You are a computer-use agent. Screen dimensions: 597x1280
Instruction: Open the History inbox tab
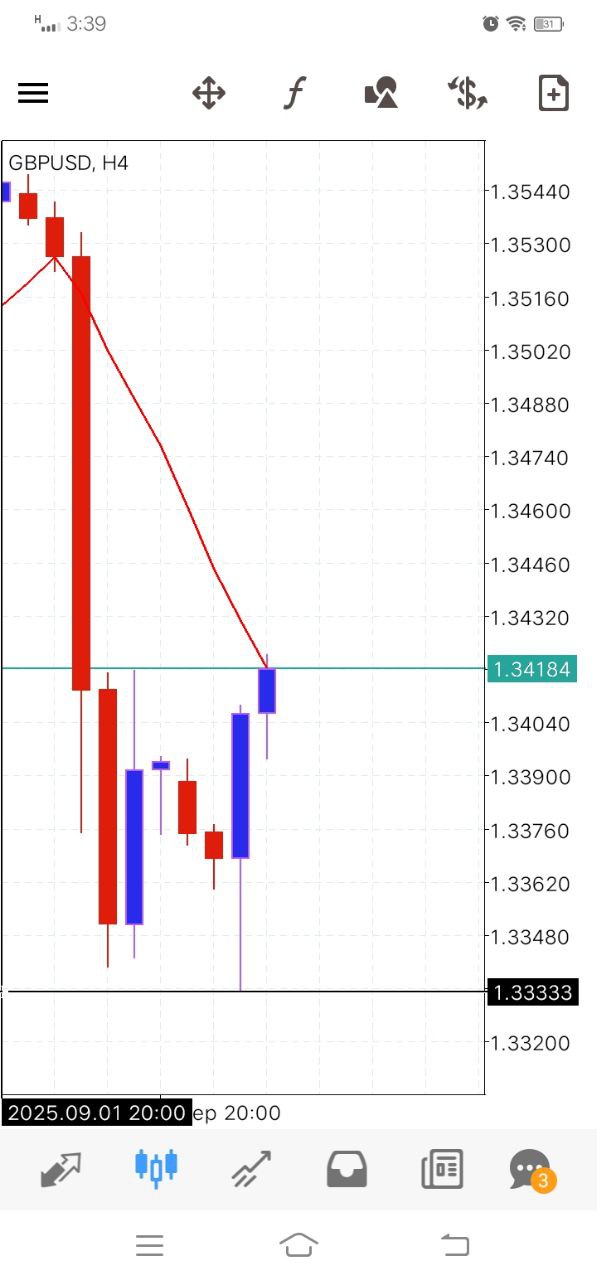click(x=347, y=1168)
